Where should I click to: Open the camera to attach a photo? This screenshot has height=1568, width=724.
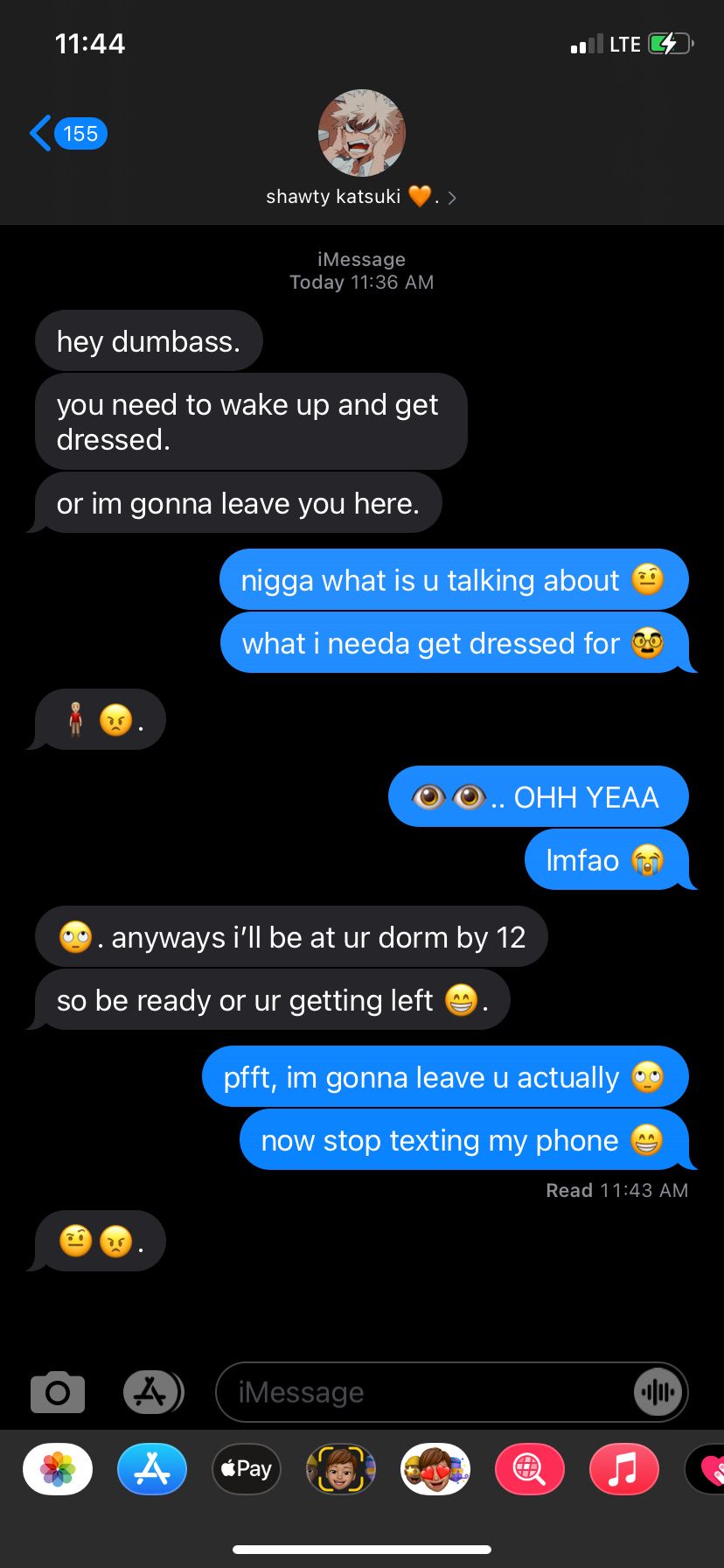58,1392
